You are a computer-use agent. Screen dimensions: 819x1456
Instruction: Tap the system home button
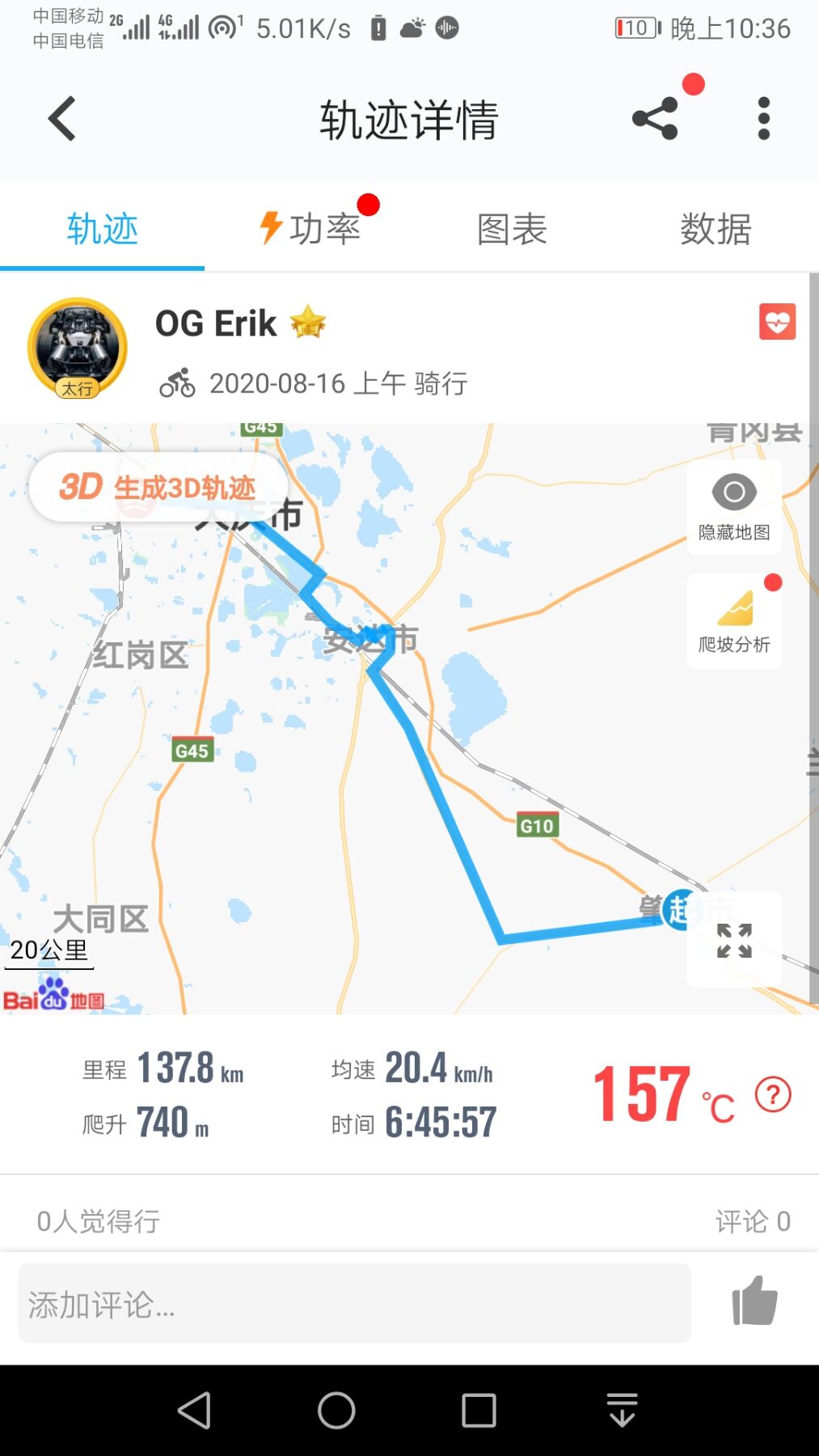pyautogui.click(x=336, y=1411)
